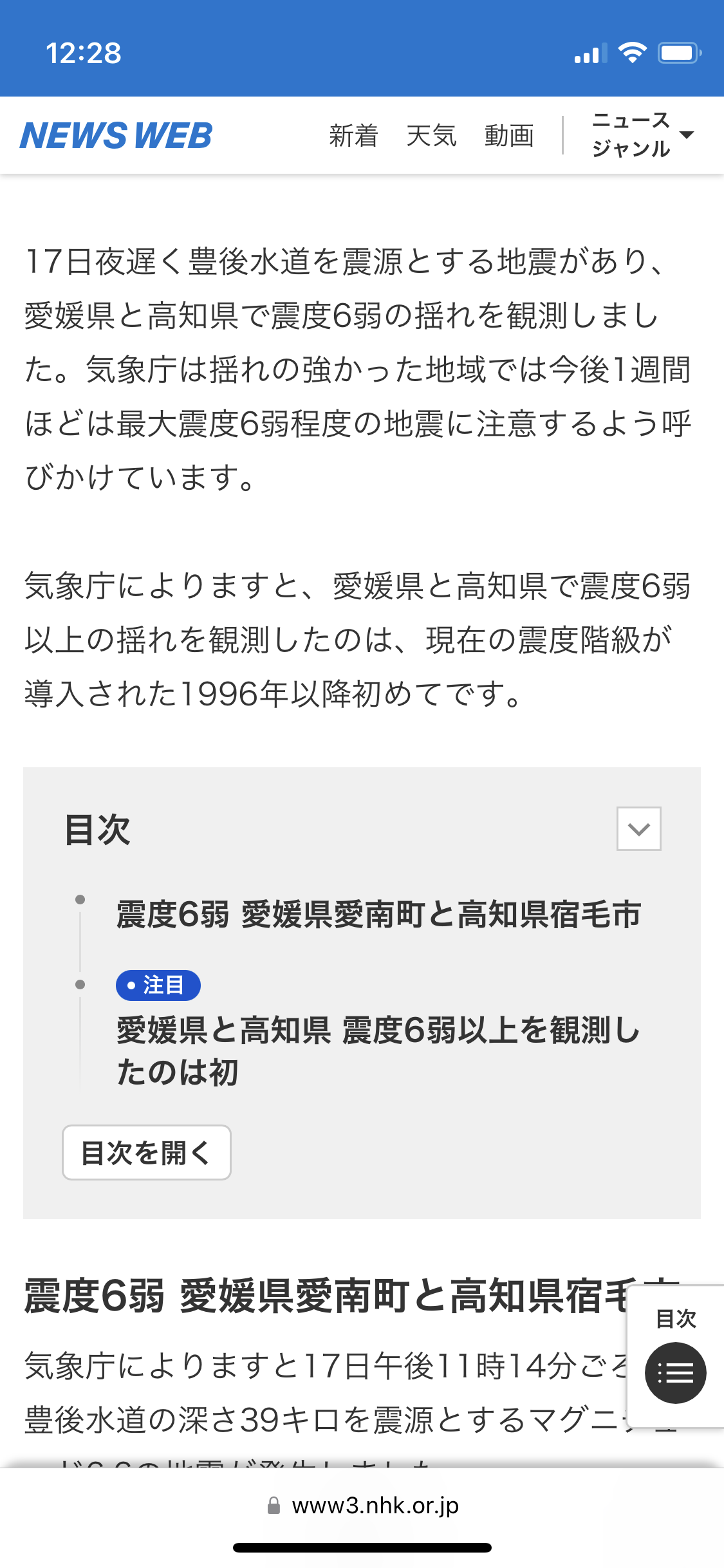Toggle the 目次 chevron expander
724x1568 pixels.
[638, 828]
